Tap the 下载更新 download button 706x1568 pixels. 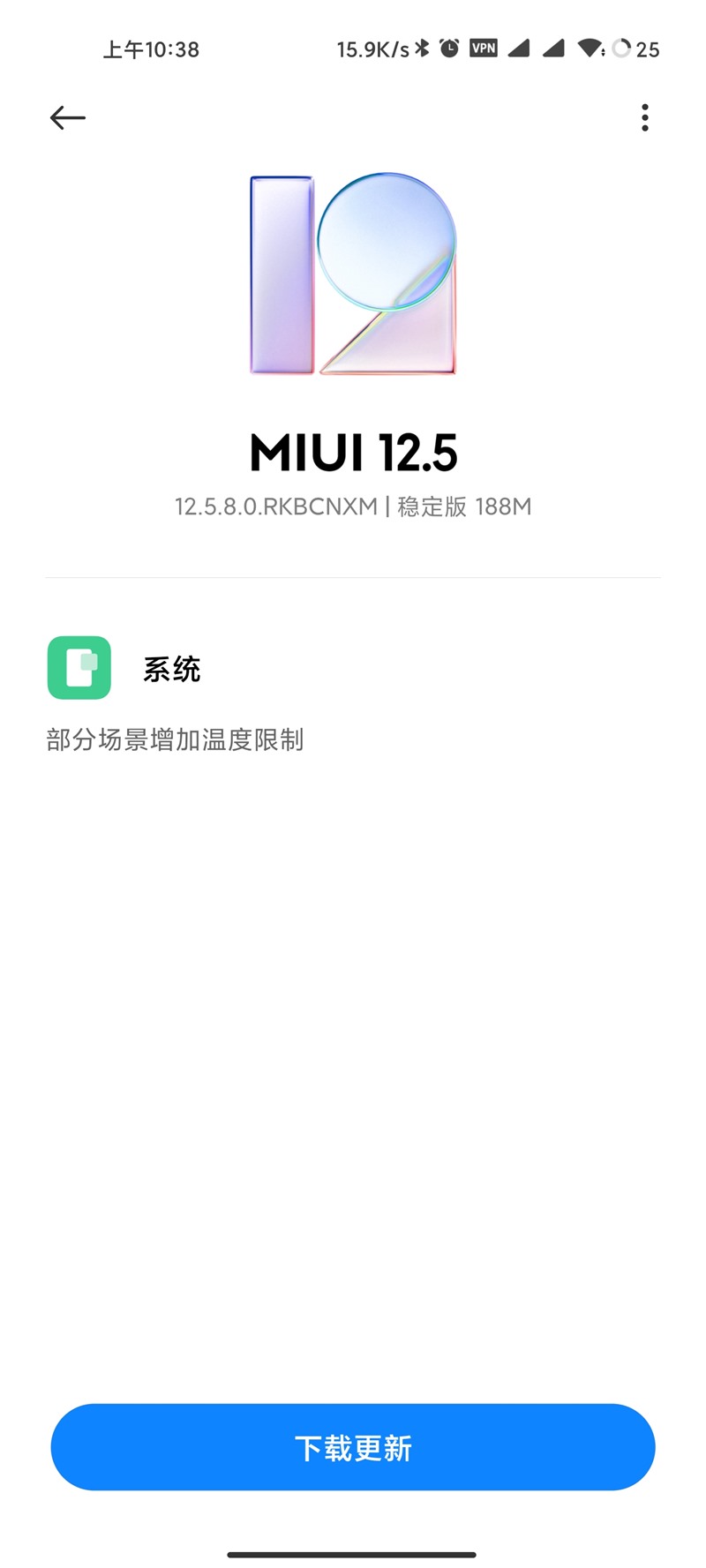click(353, 1448)
